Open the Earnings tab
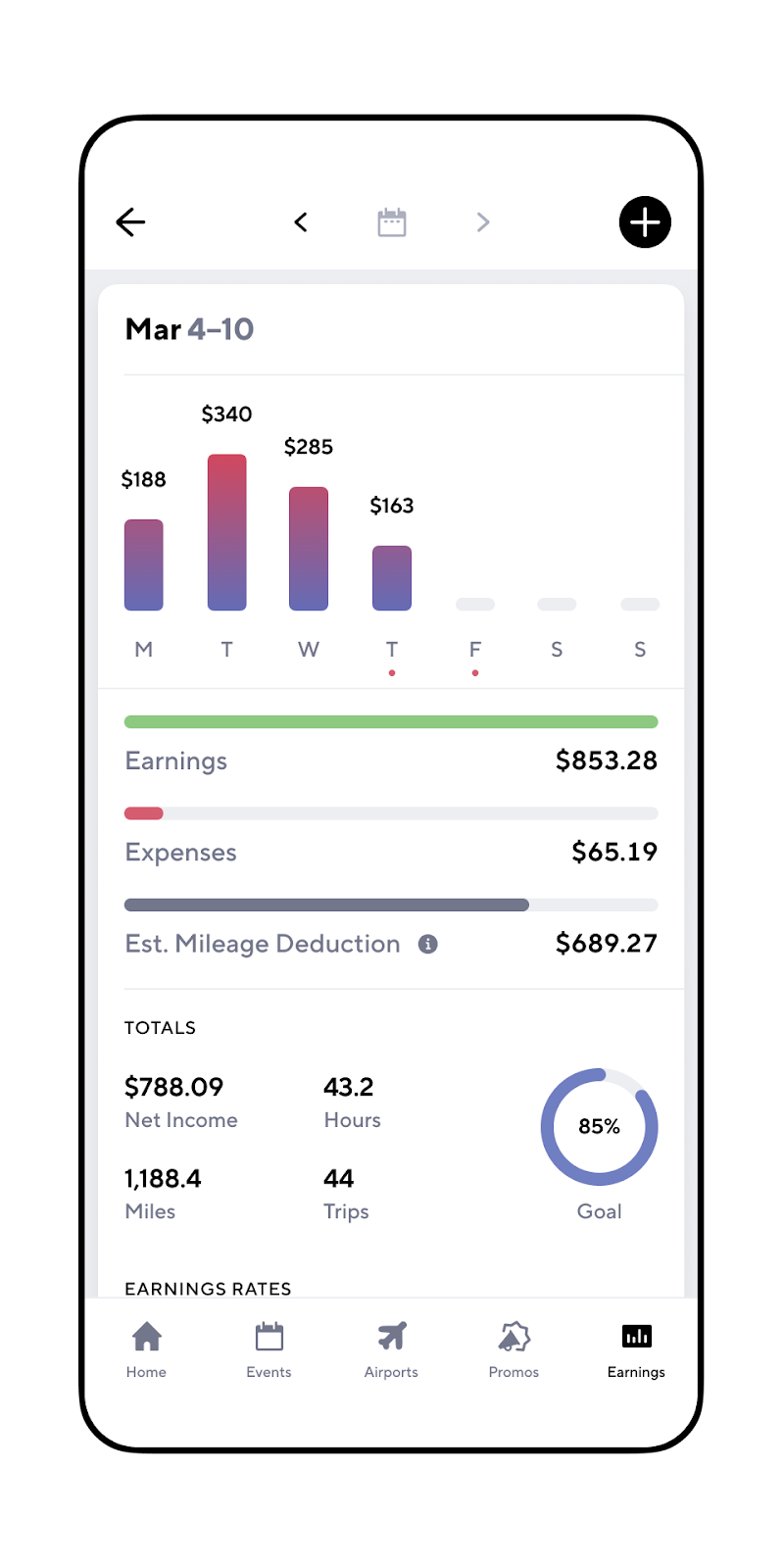This screenshot has height=1568, width=784. click(636, 1349)
